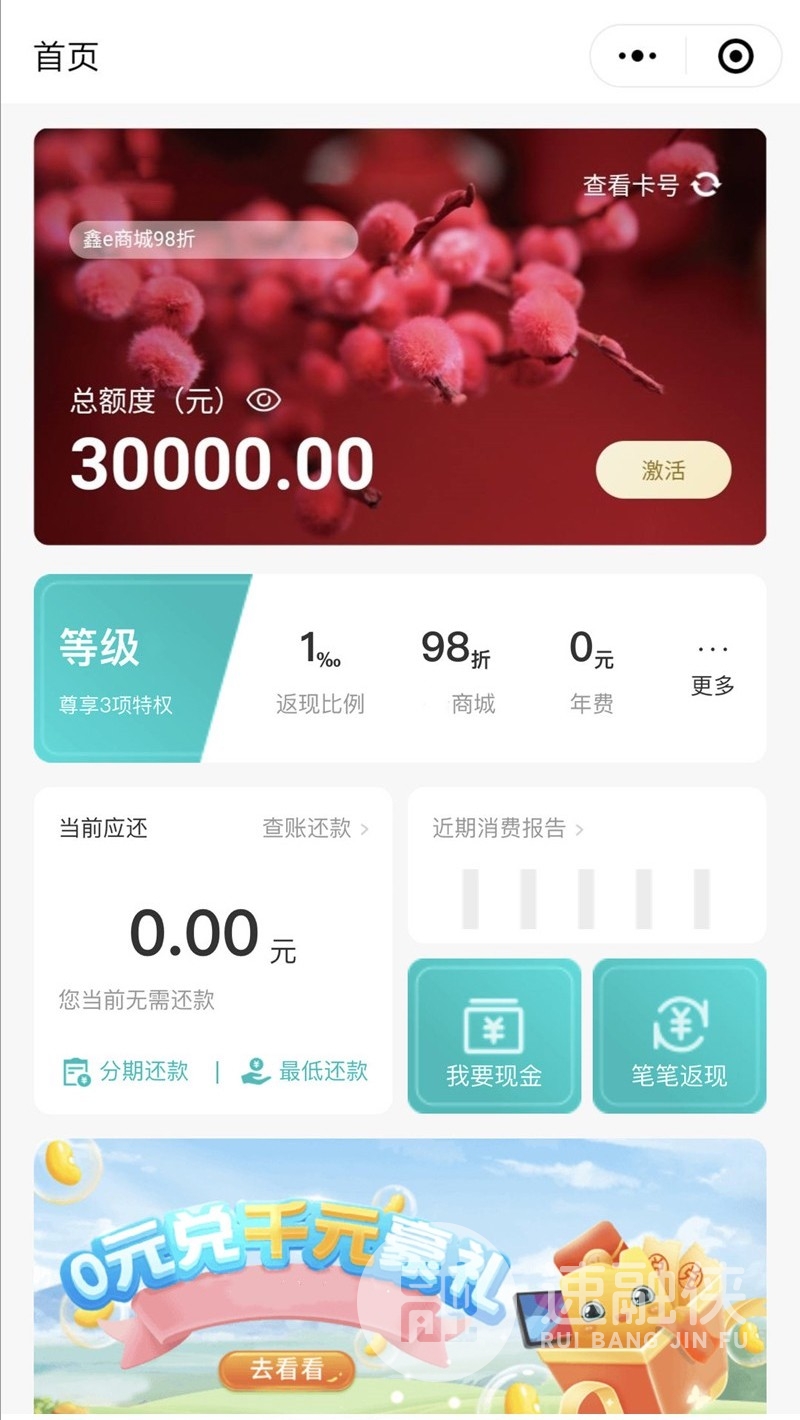Viewport: 800px width, 1420px height.
Task: Toggle total credit limit visibility eye icon
Action: pyautogui.click(x=263, y=401)
